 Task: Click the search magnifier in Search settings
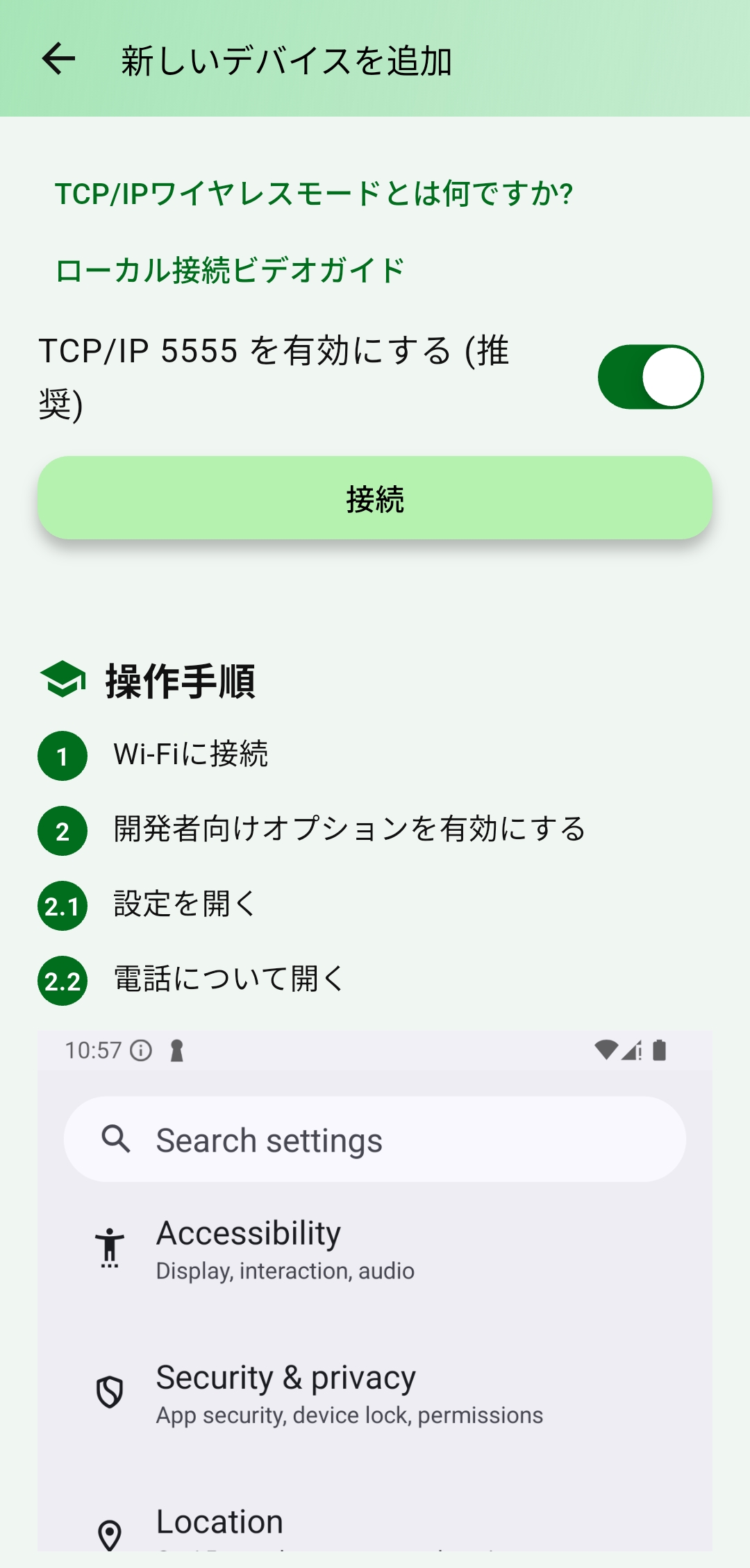tap(115, 1138)
